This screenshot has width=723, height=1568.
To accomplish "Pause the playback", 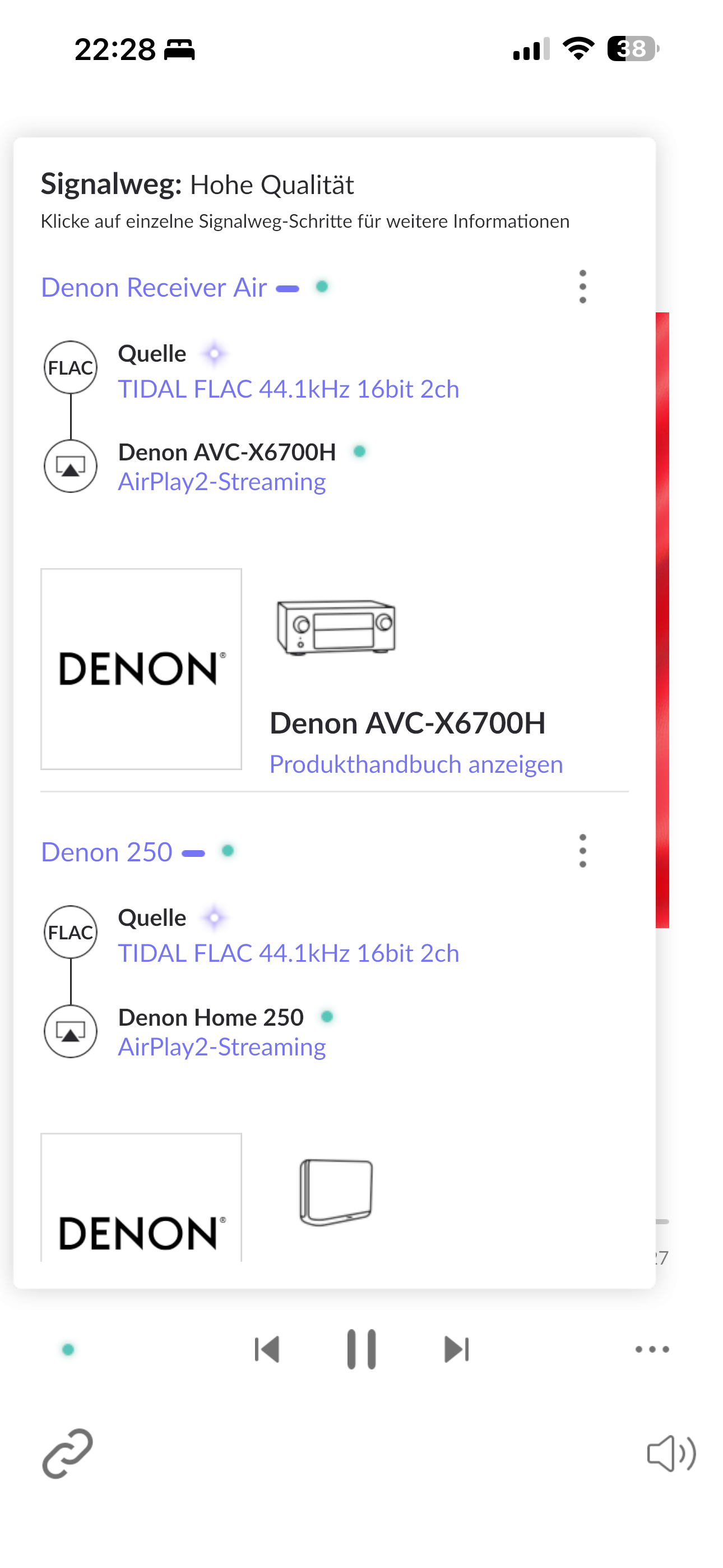I will click(x=361, y=1349).
